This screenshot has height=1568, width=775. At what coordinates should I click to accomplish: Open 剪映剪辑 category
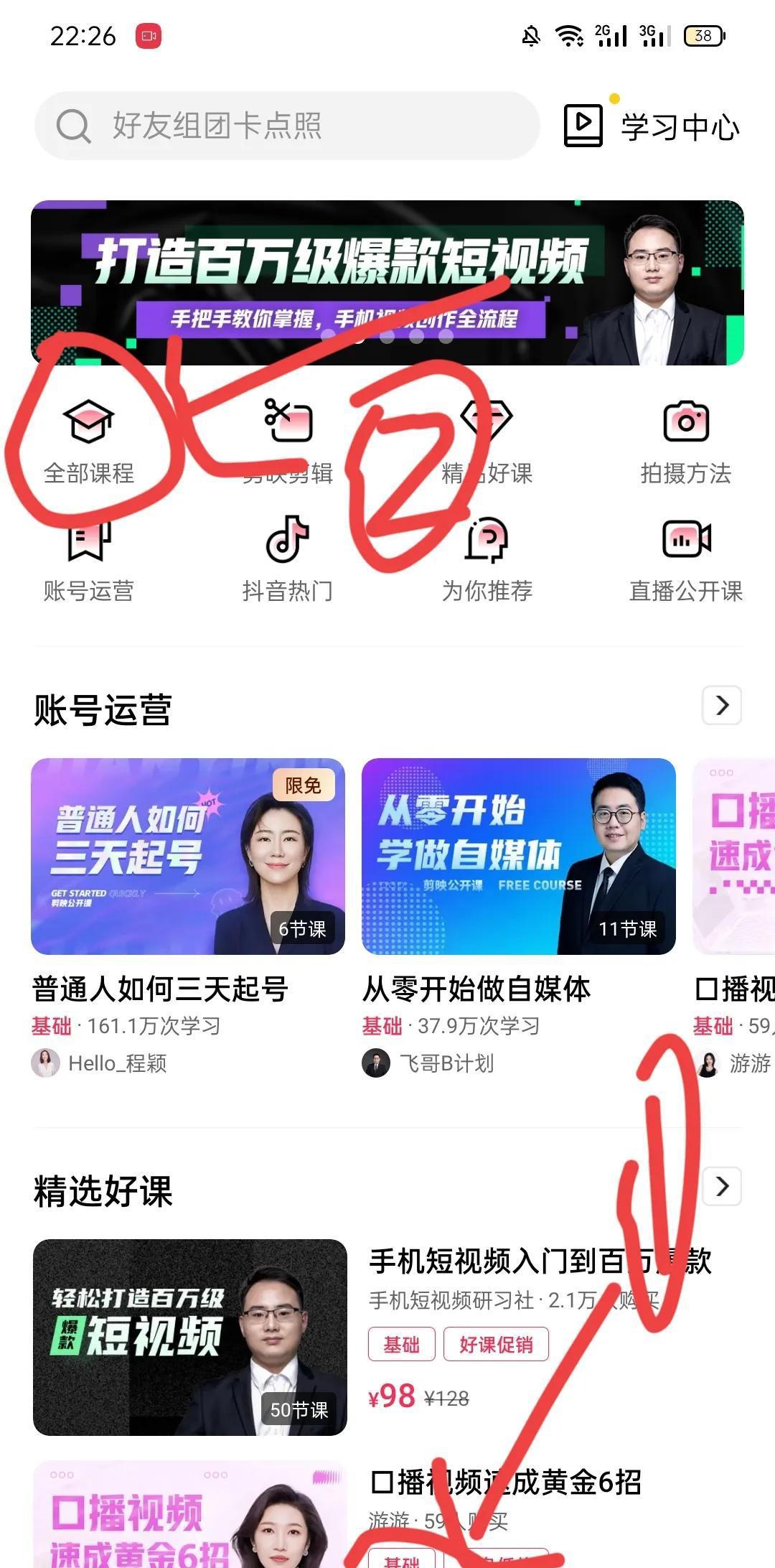click(x=288, y=441)
